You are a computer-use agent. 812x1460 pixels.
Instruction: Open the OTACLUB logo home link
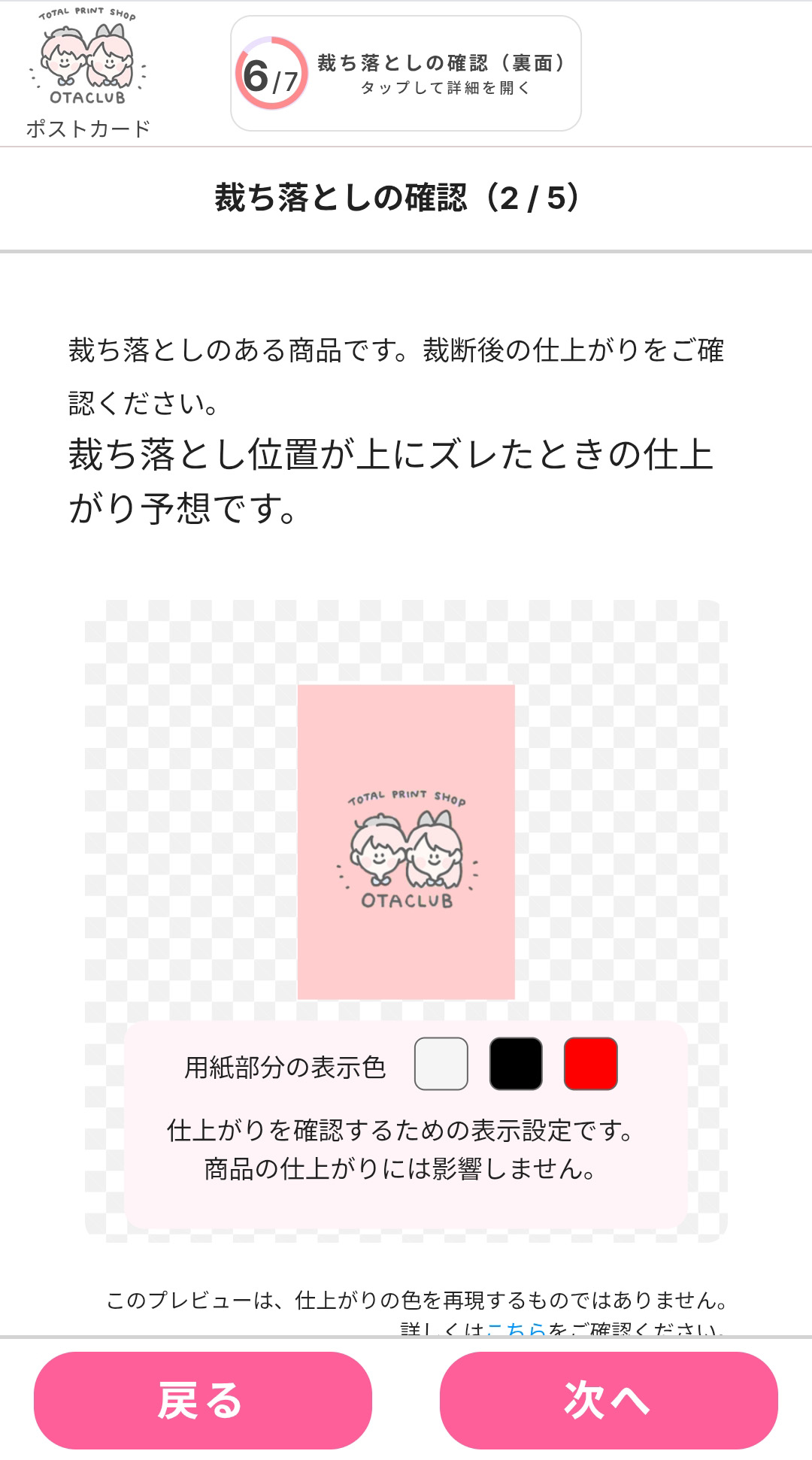(x=88, y=59)
